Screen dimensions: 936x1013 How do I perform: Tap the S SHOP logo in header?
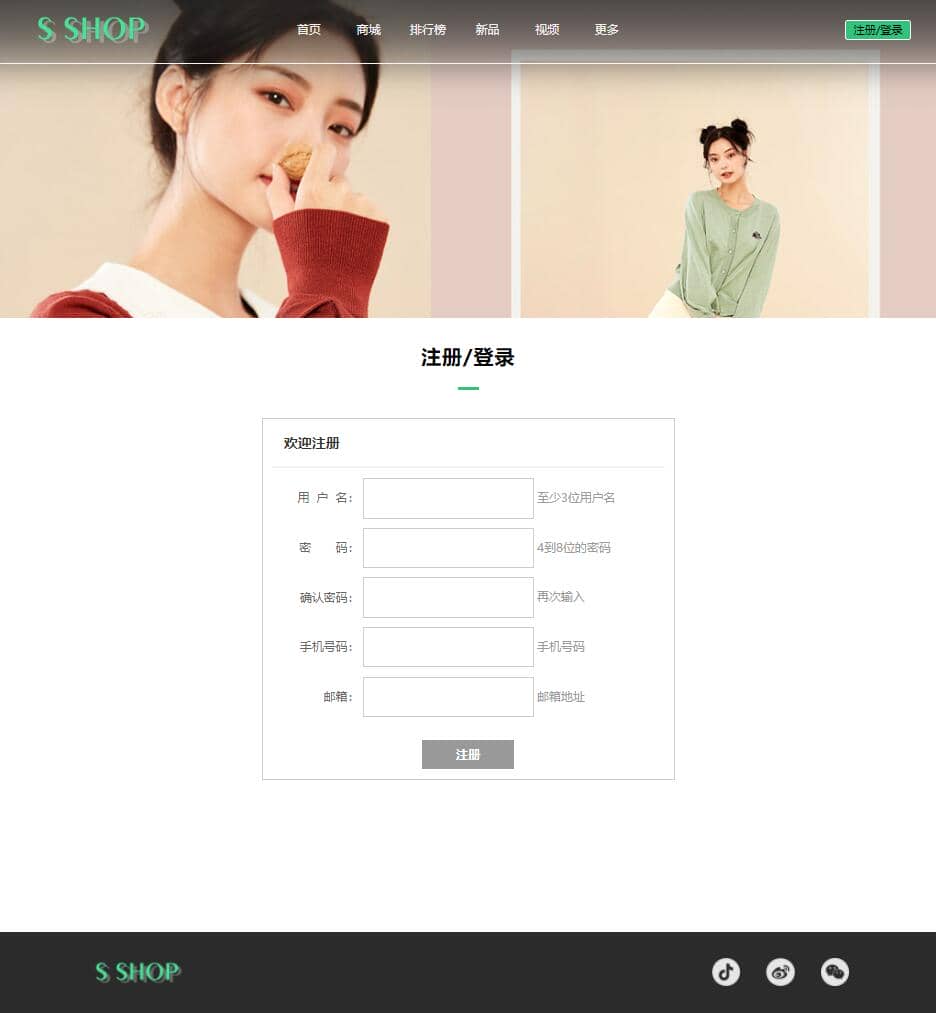(x=92, y=30)
